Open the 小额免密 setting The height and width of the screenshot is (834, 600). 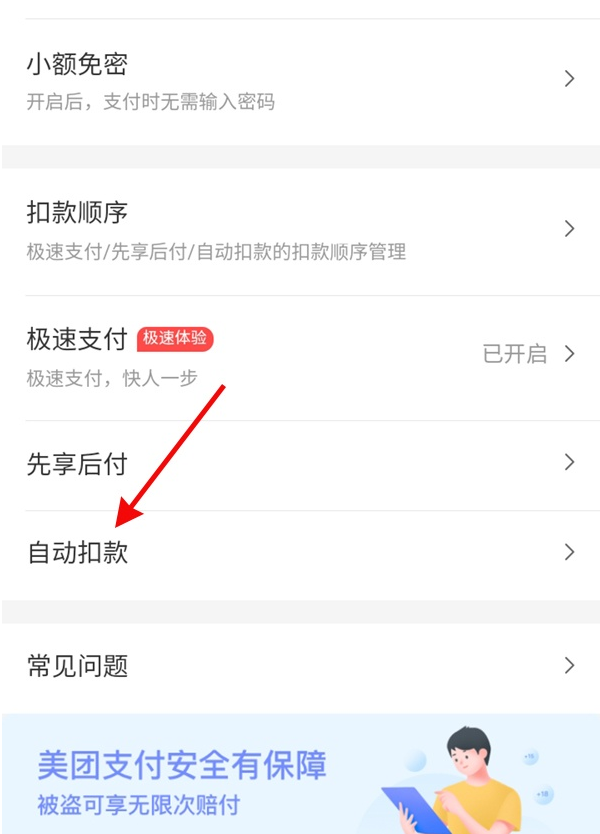click(x=300, y=80)
